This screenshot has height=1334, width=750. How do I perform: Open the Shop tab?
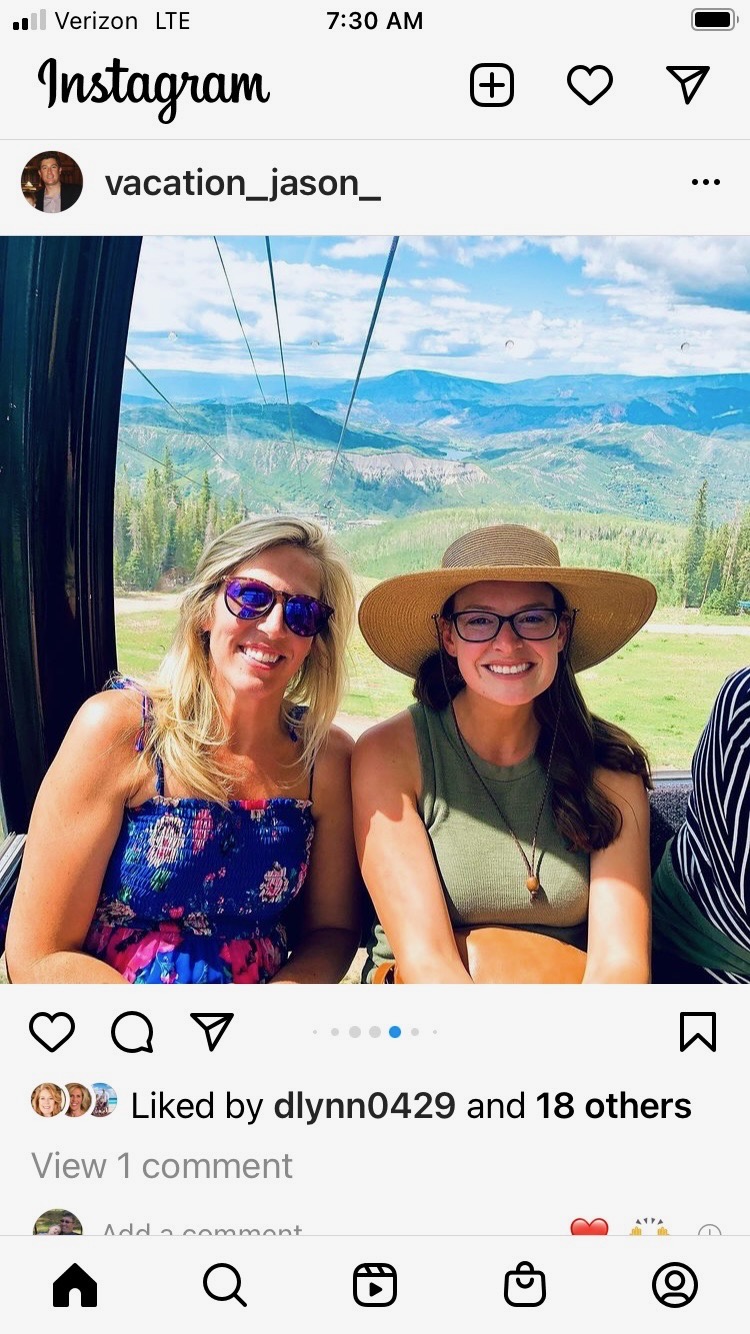coord(525,1285)
